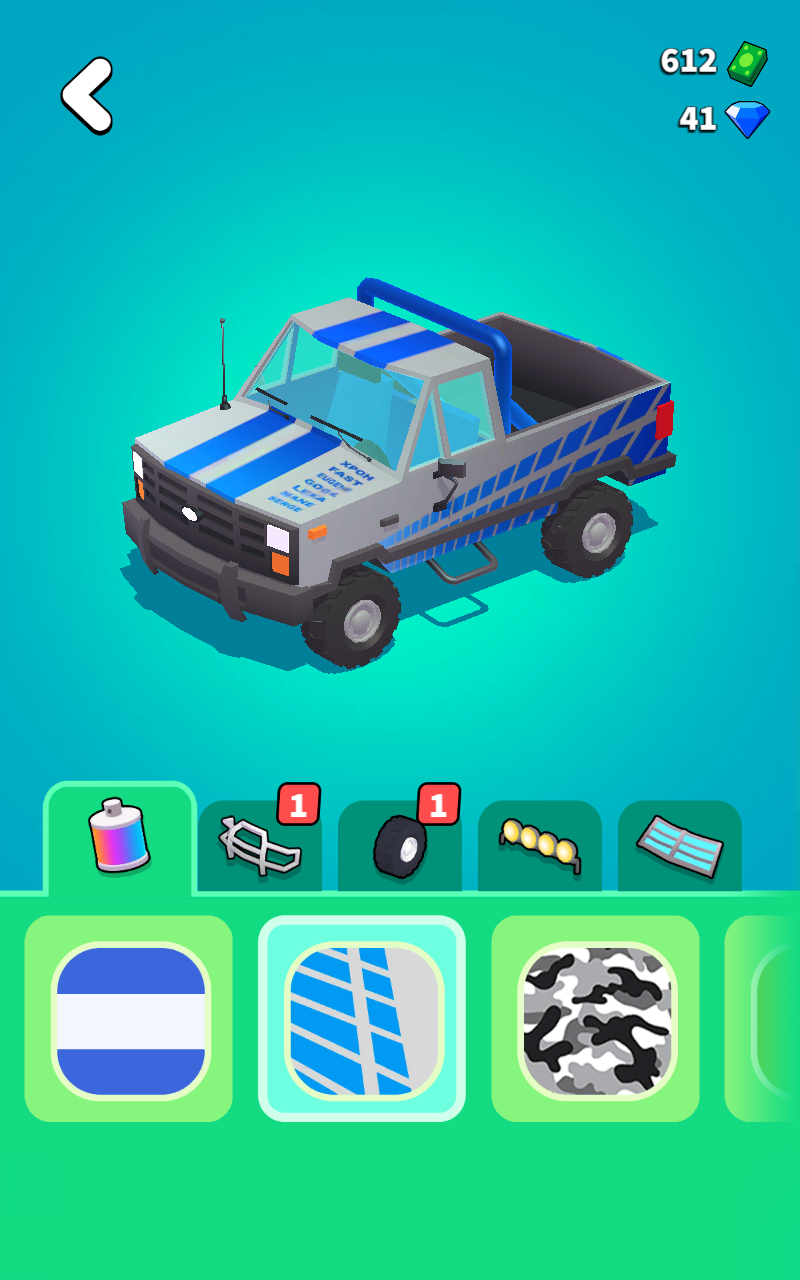
Task: Go back using the white arrow
Action: tap(87, 95)
